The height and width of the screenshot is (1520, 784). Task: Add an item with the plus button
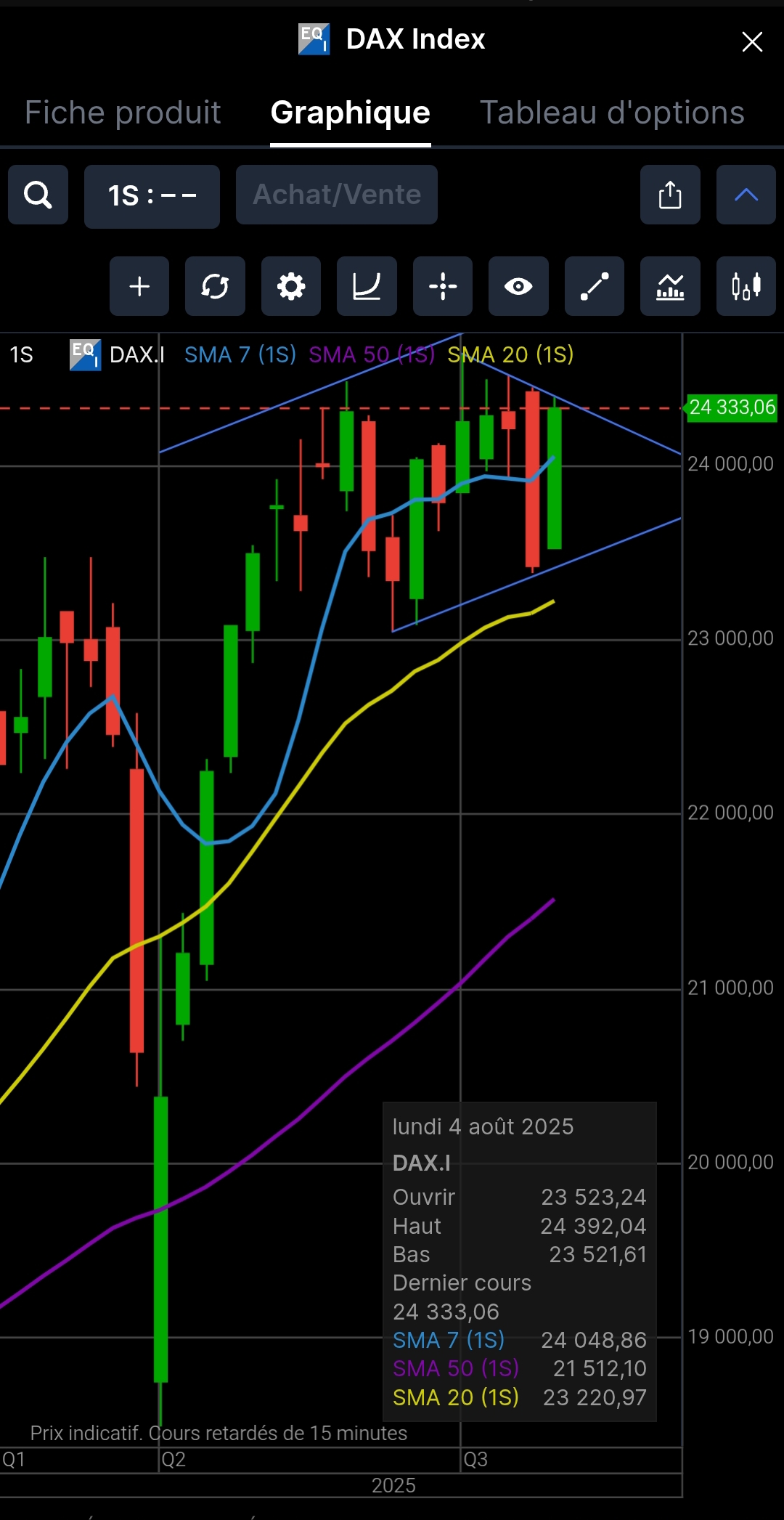pos(139,286)
